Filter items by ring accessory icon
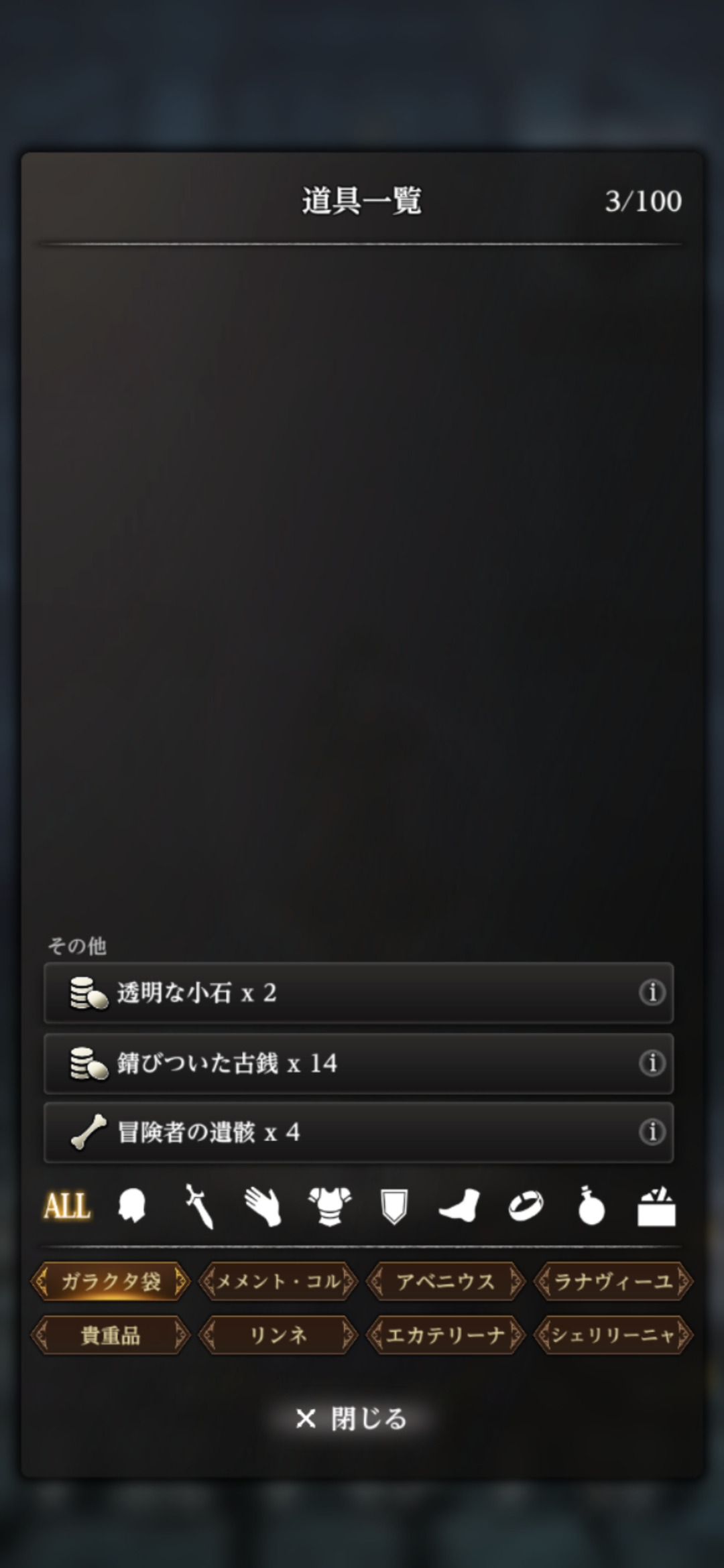 [x=526, y=1206]
